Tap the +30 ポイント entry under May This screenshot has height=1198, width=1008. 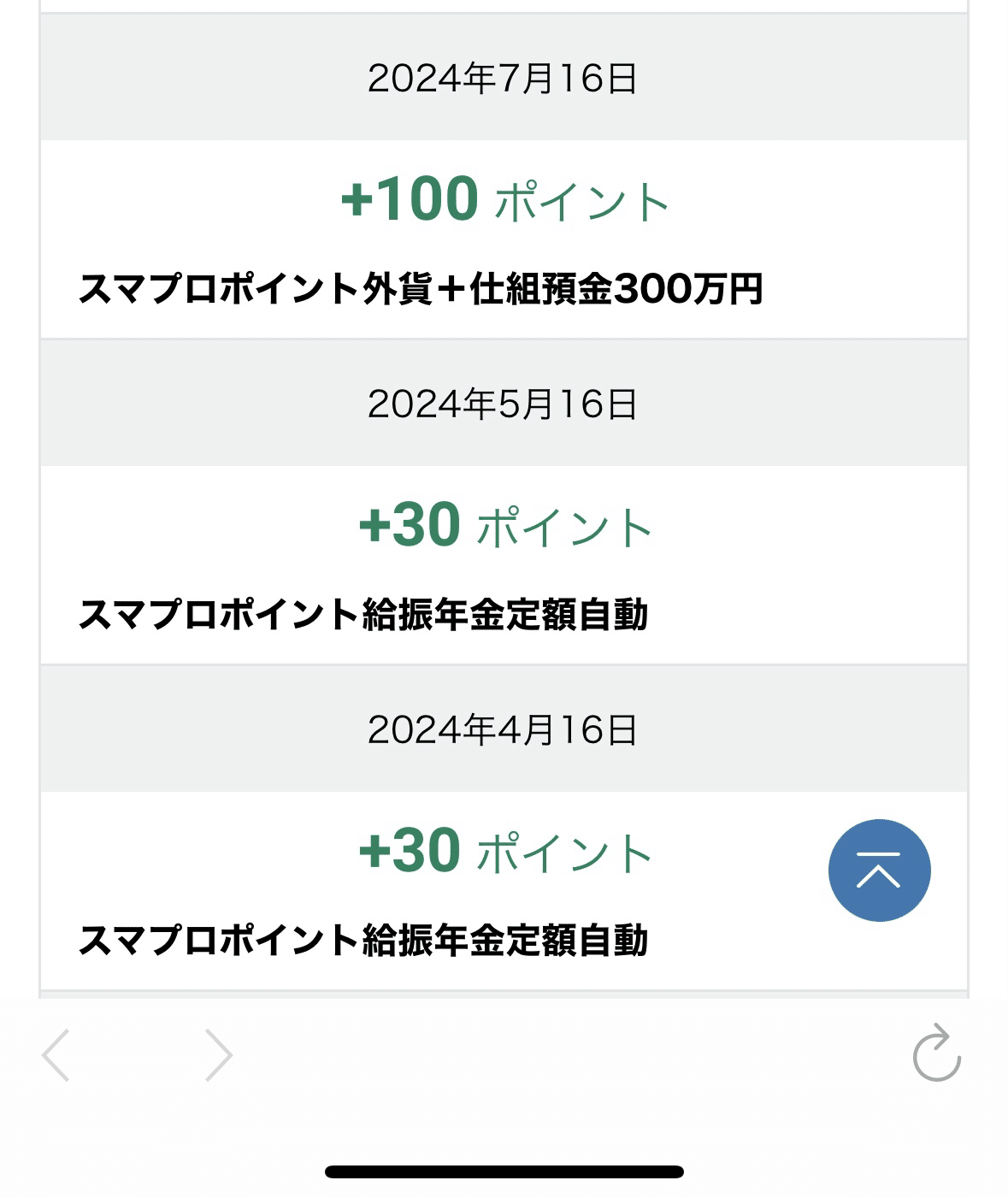pos(504,524)
